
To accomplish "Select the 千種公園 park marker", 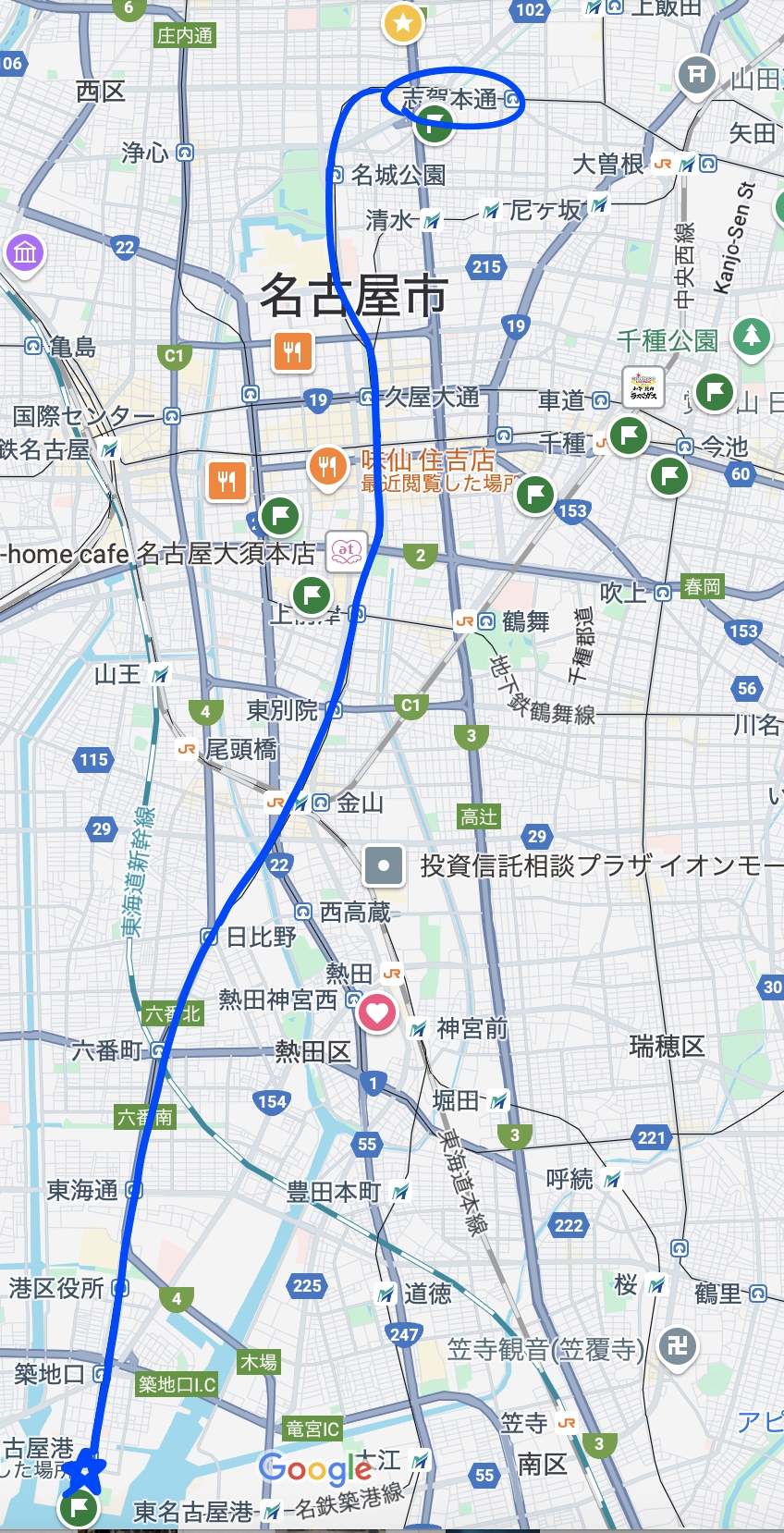I will tap(752, 336).
